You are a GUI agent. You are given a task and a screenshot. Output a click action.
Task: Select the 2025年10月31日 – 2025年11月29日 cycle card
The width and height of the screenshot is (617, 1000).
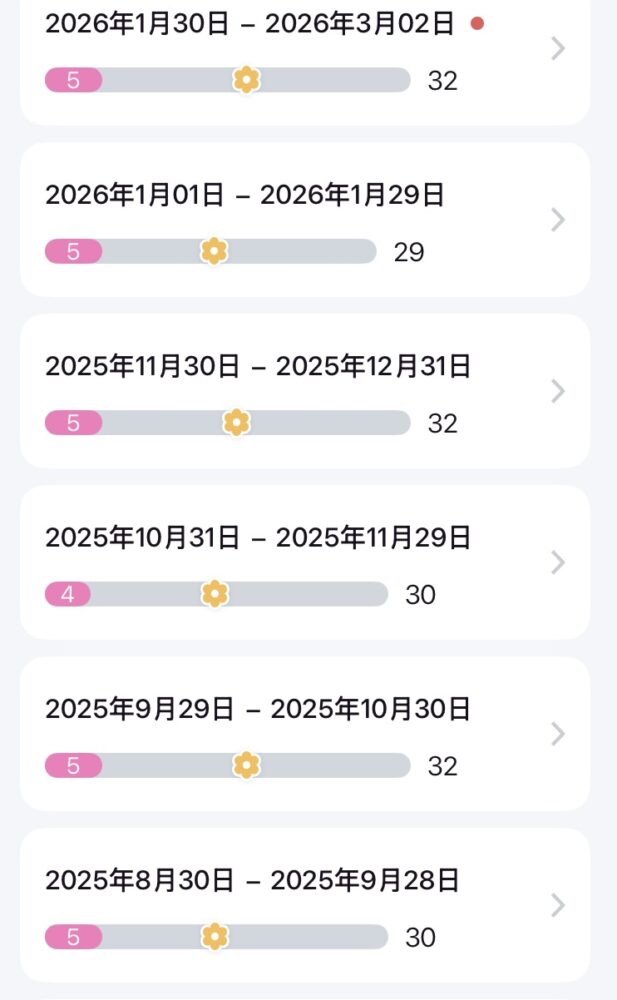tap(304, 562)
